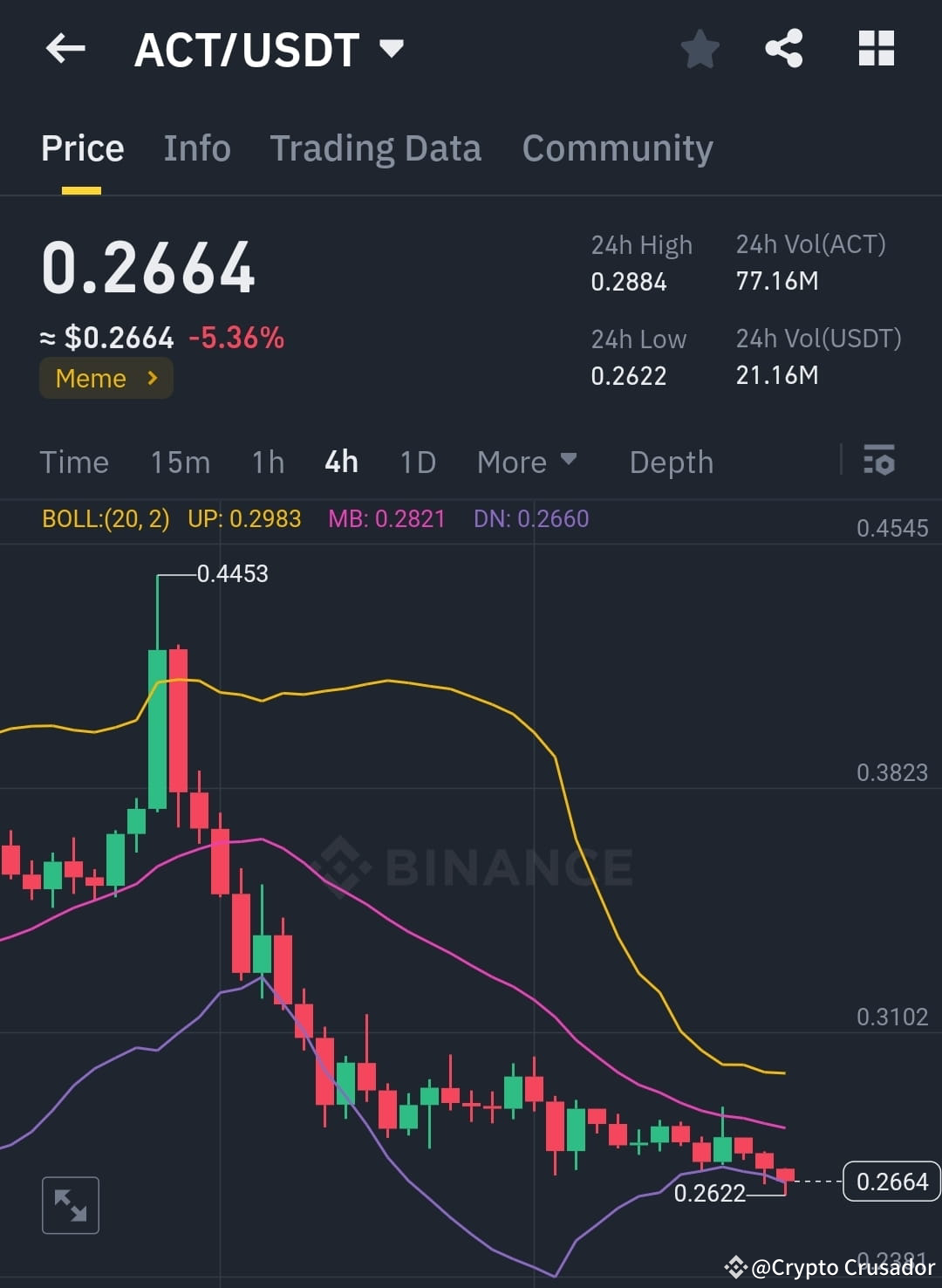This screenshot has width=942, height=1288.
Task: Open chart indicator settings icon beside Depth
Action: click(x=879, y=462)
